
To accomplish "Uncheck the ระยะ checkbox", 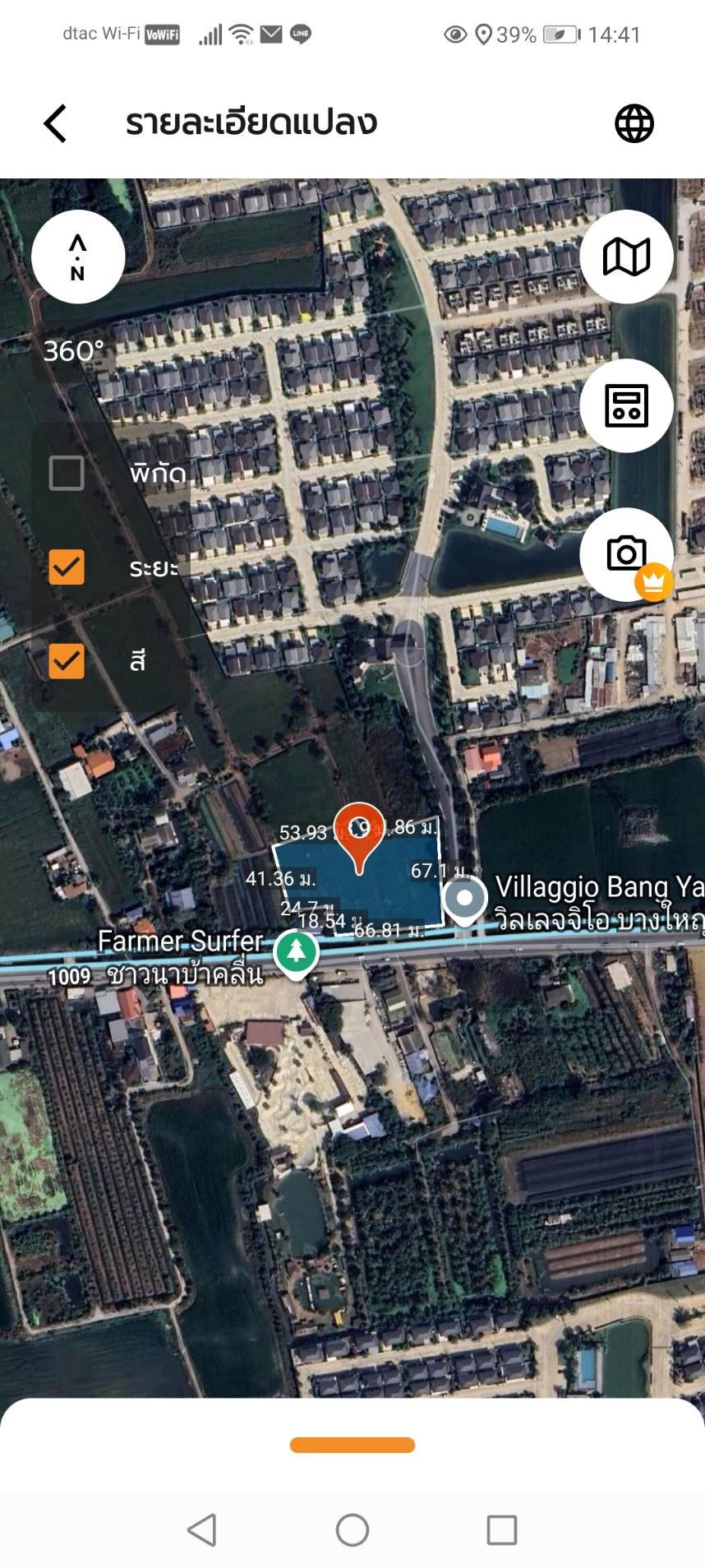I will click(x=67, y=567).
